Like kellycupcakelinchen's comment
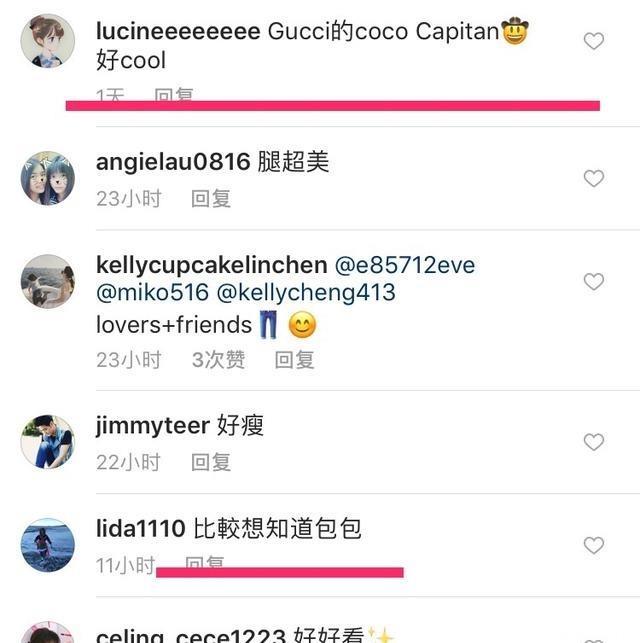The image size is (640, 643). click(594, 282)
